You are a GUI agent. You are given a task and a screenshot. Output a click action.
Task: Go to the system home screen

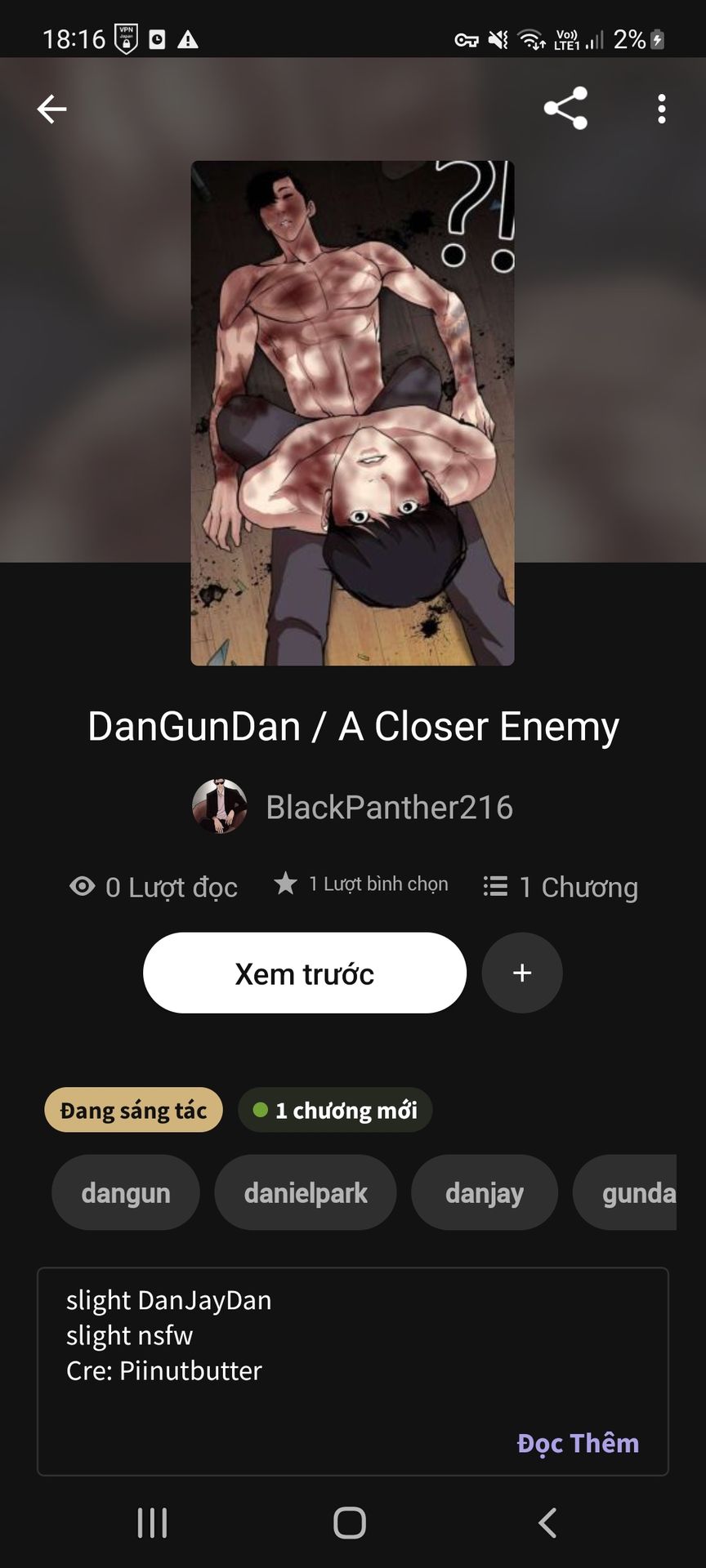pos(350,1523)
